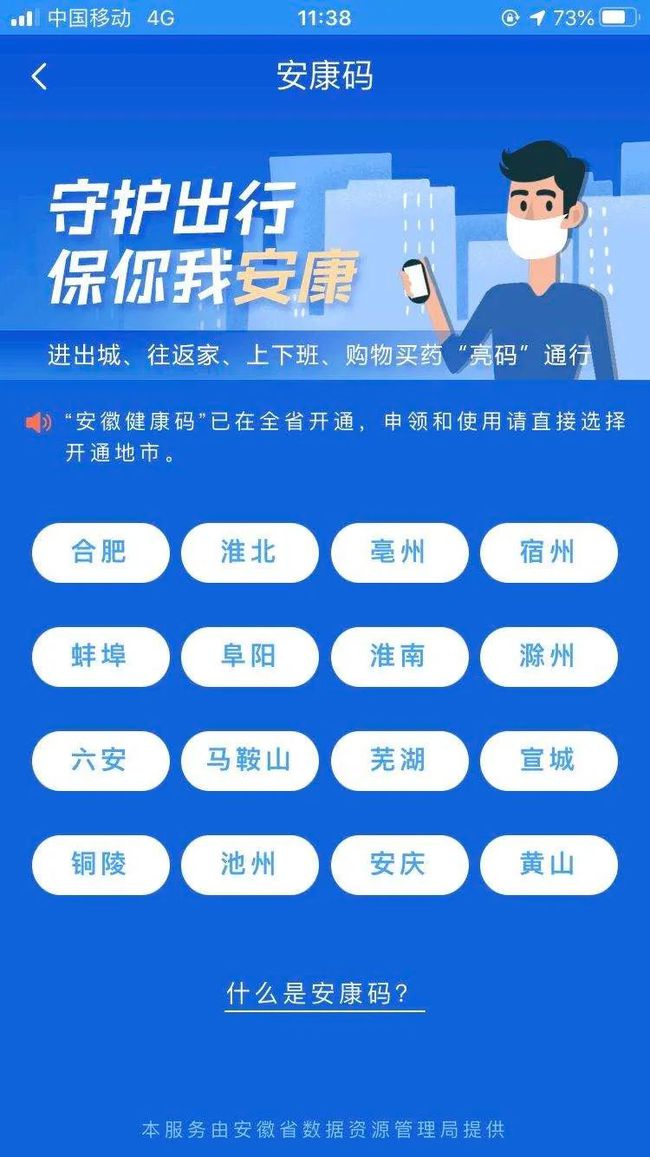Image resolution: width=650 pixels, height=1157 pixels.
Task: Go back using the top-left arrow
Action: (x=39, y=76)
